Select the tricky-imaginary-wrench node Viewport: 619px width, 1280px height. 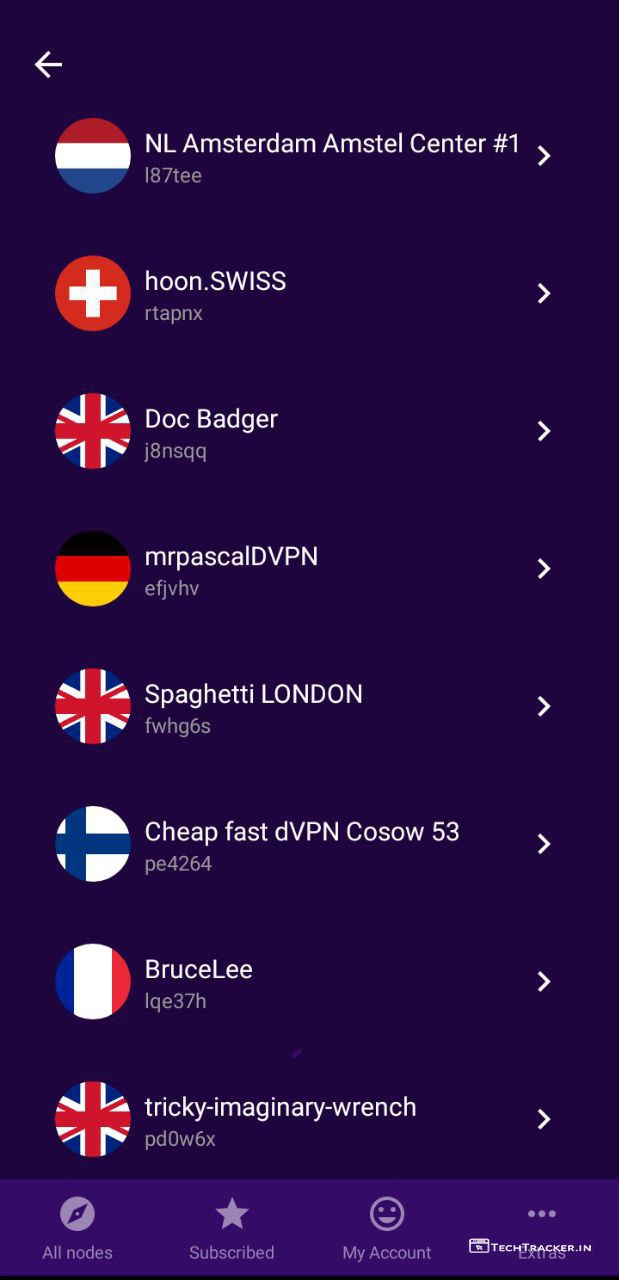coord(310,1120)
